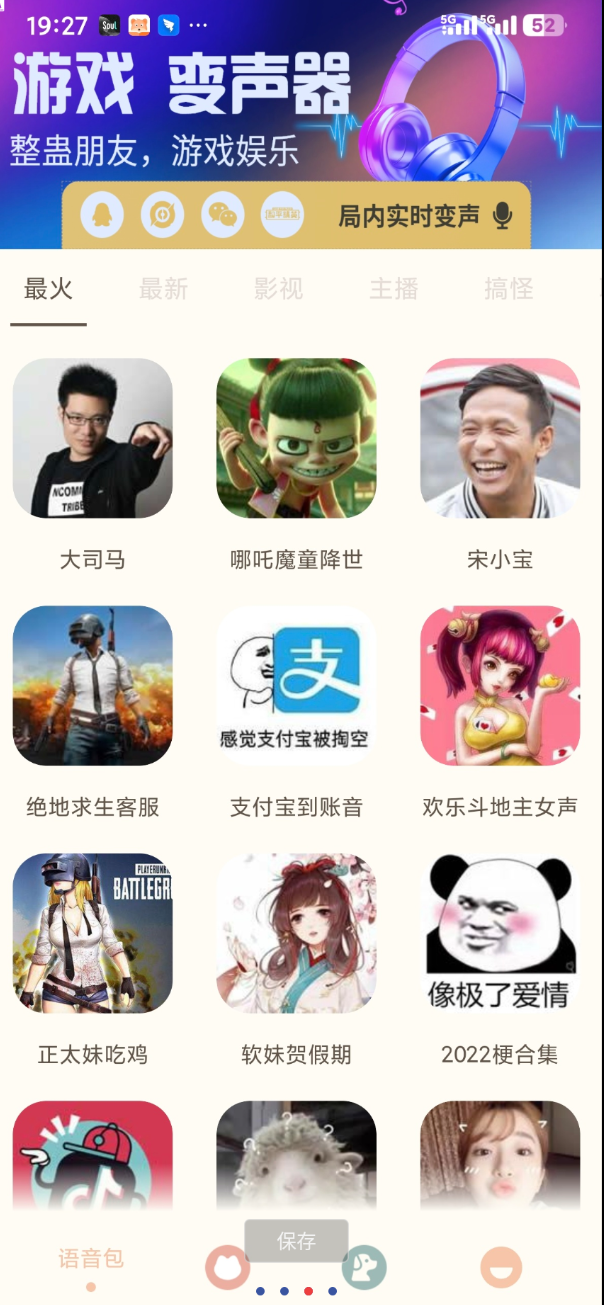
Task: Open 软妹贺假期 voice pack
Action: [296, 932]
